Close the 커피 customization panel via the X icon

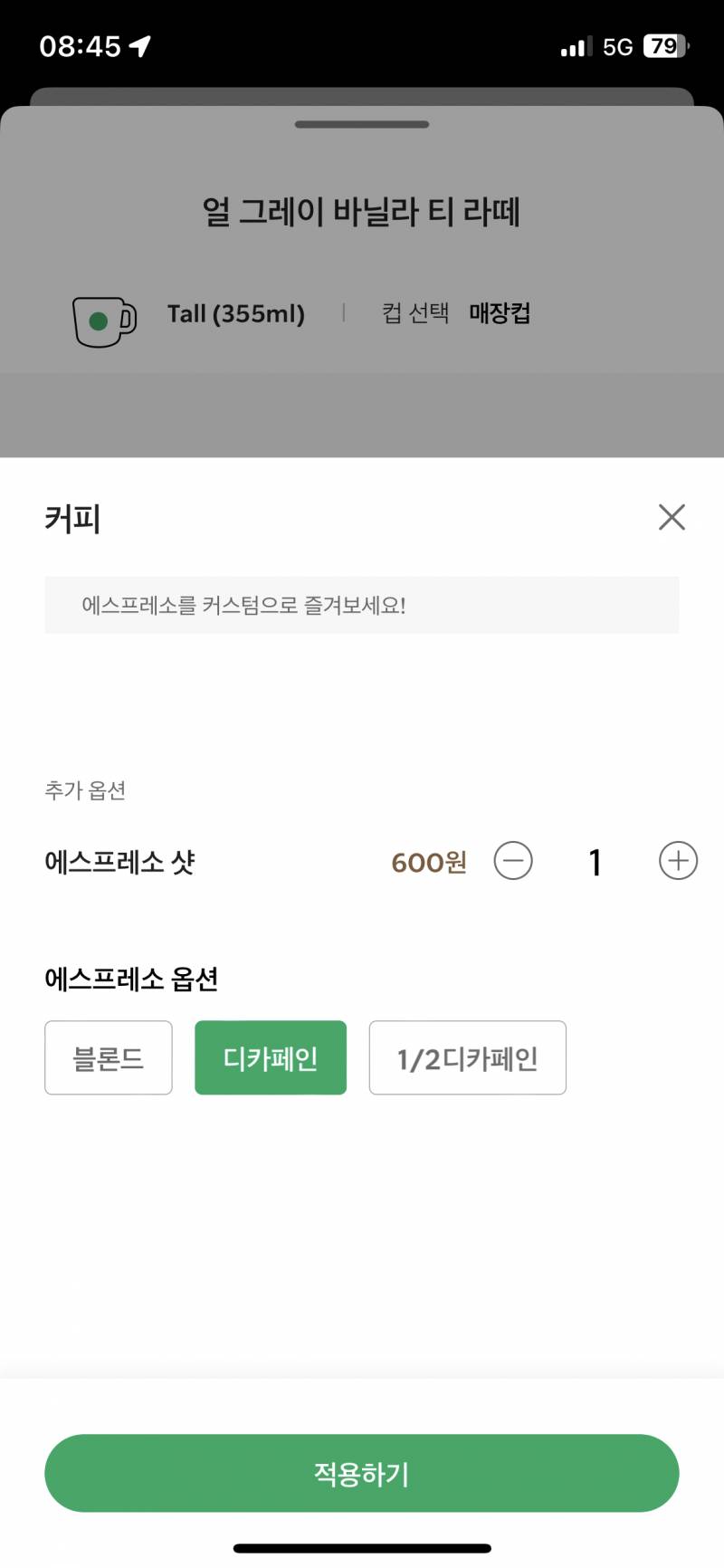672,517
